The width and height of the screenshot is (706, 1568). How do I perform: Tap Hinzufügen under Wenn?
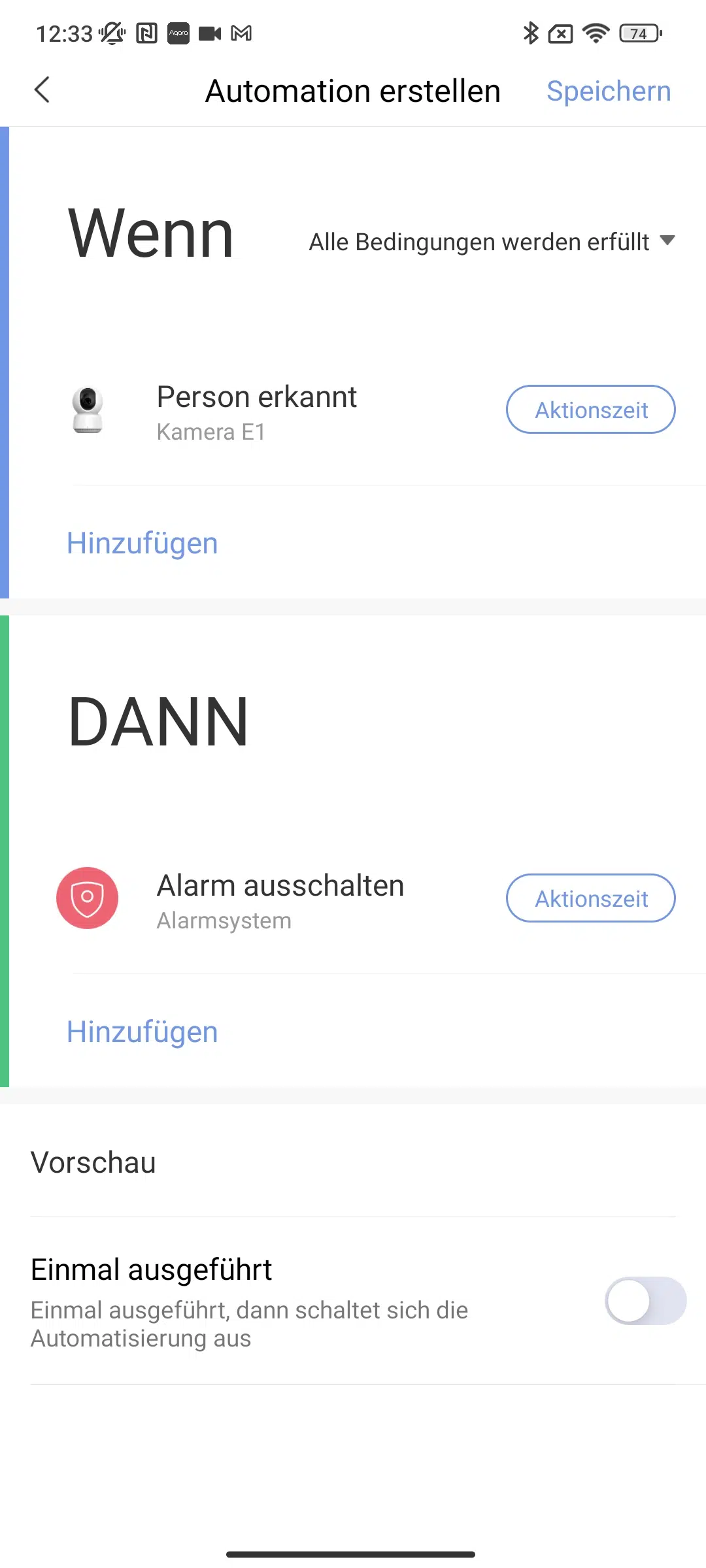[142, 544]
